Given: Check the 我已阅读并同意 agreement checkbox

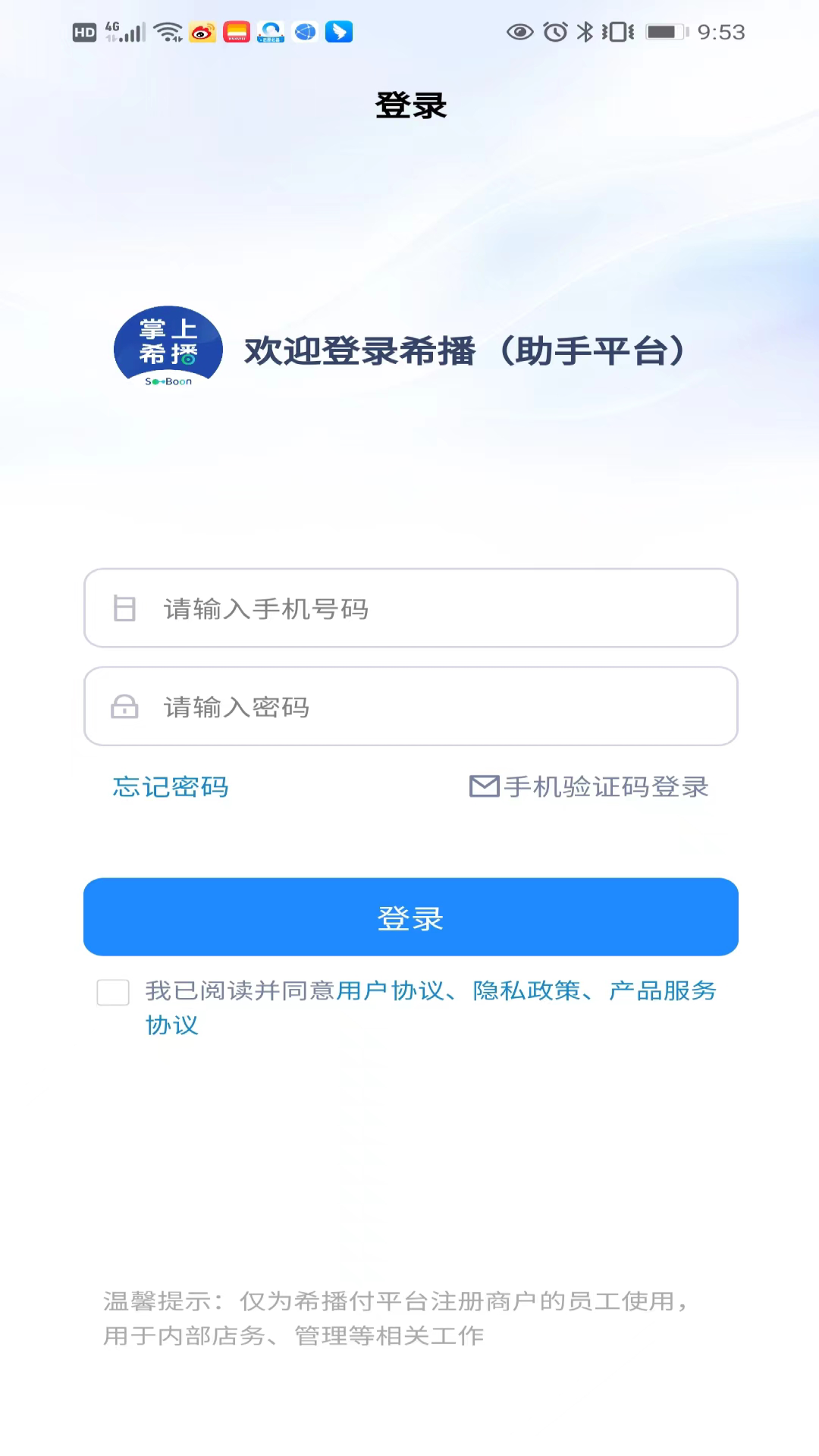Looking at the screenshot, I should (x=112, y=991).
